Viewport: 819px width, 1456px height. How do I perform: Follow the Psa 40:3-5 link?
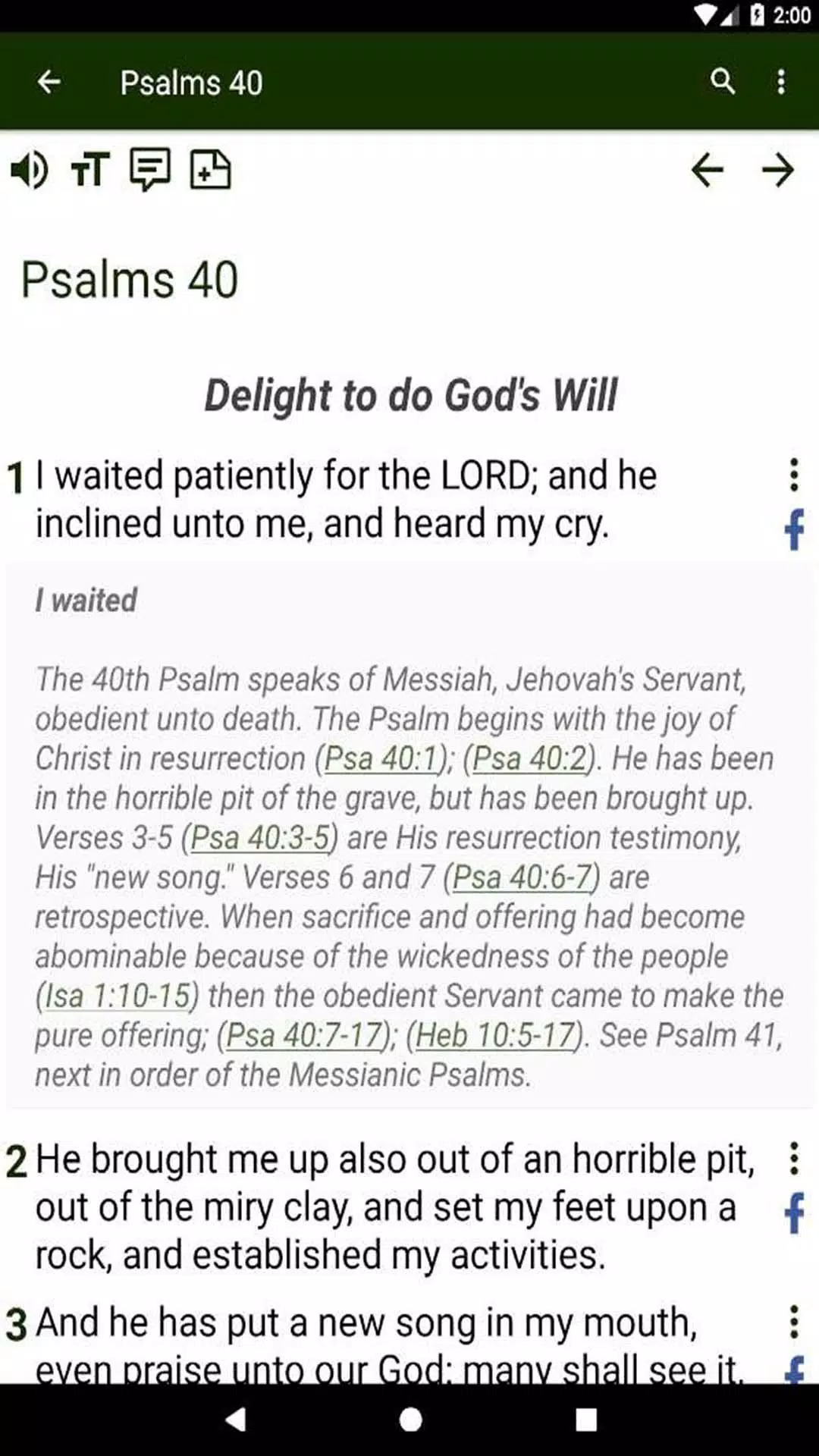259,837
